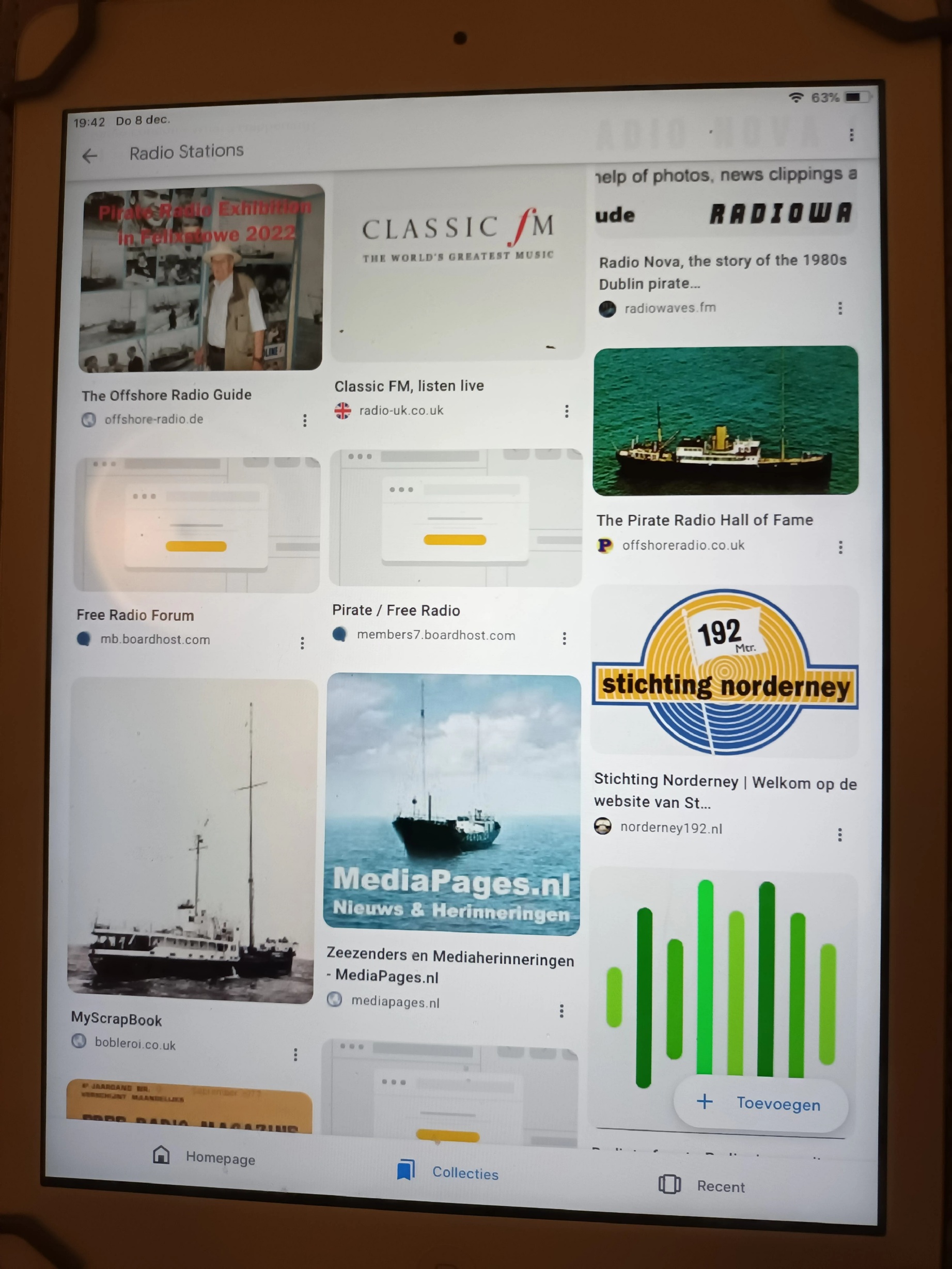Open options for members7.boardhost.com item
Image resolution: width=952 pixels, height=1269 pixels.
[565, 638]
